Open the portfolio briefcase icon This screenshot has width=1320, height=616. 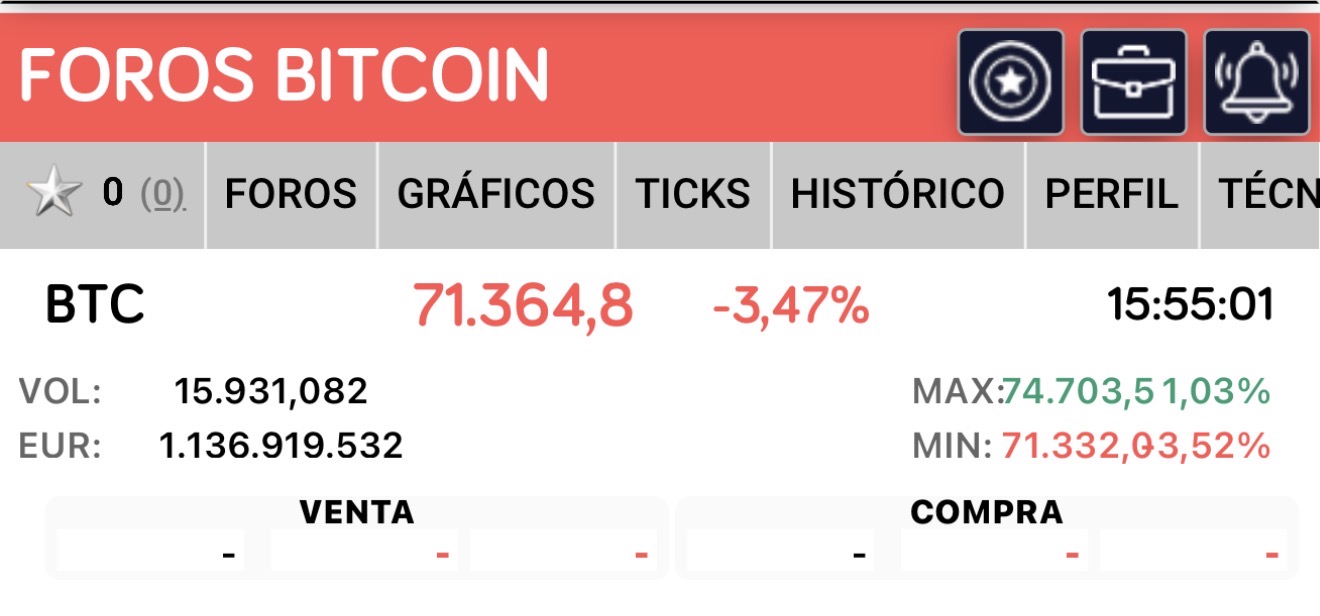pyautogui.click(x=1134, y=83)
